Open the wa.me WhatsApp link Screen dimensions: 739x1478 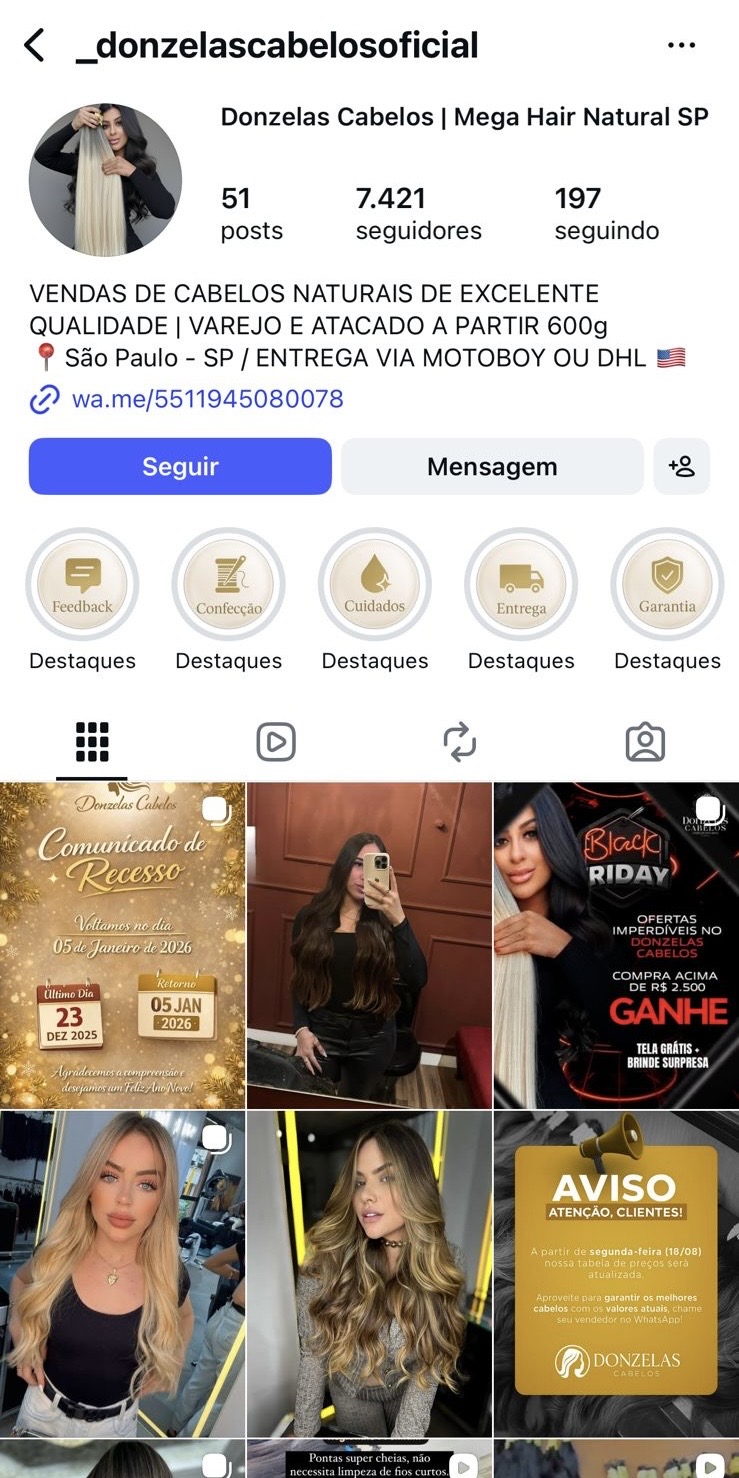[x=207, y=400]
